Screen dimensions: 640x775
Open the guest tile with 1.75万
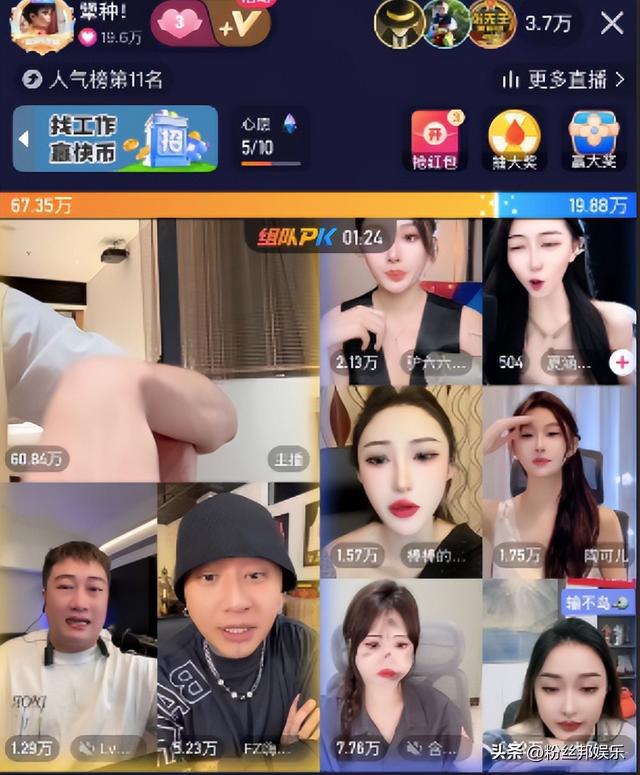pos(560,480)
